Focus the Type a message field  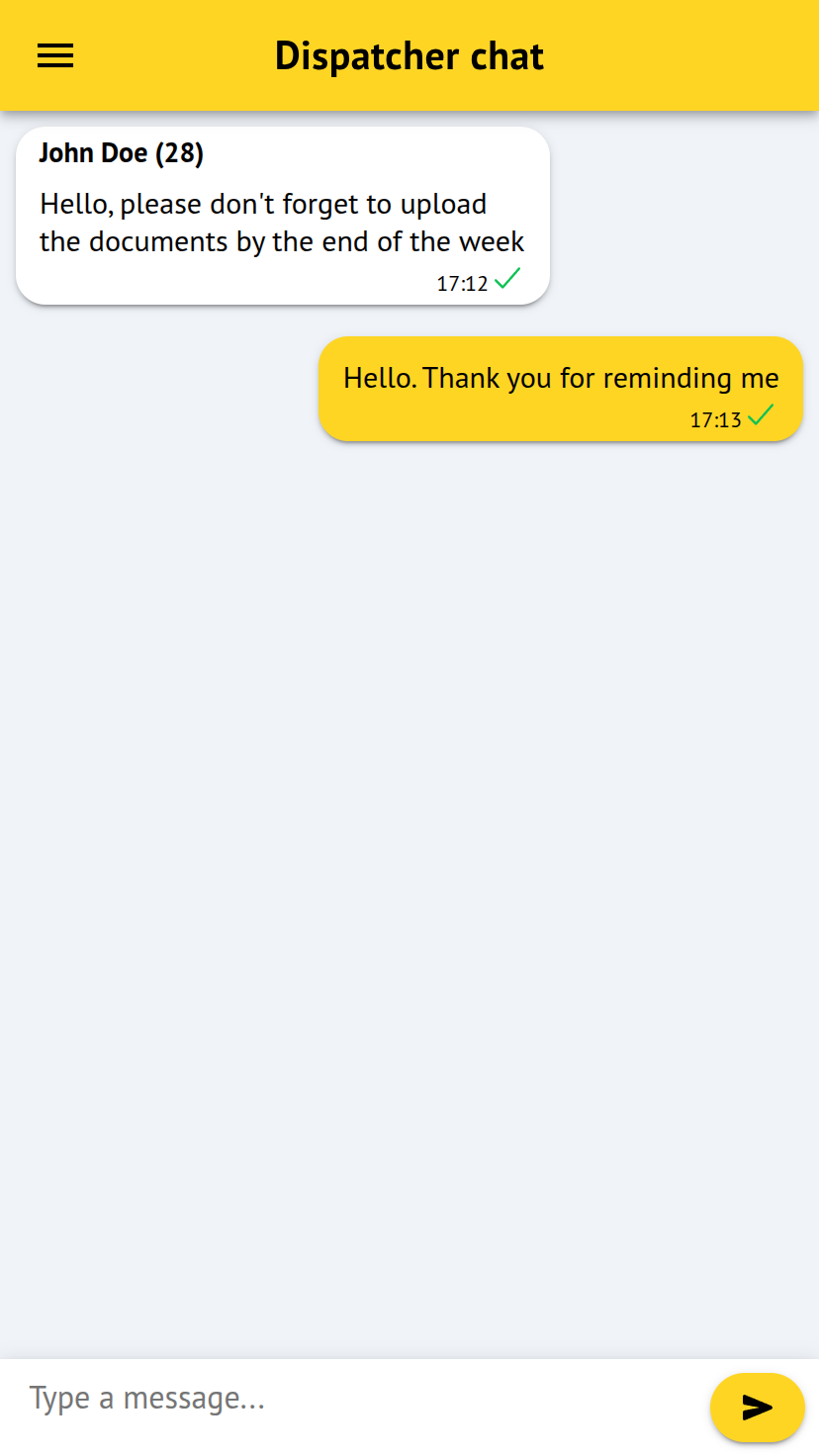[x=356, y=1399]
